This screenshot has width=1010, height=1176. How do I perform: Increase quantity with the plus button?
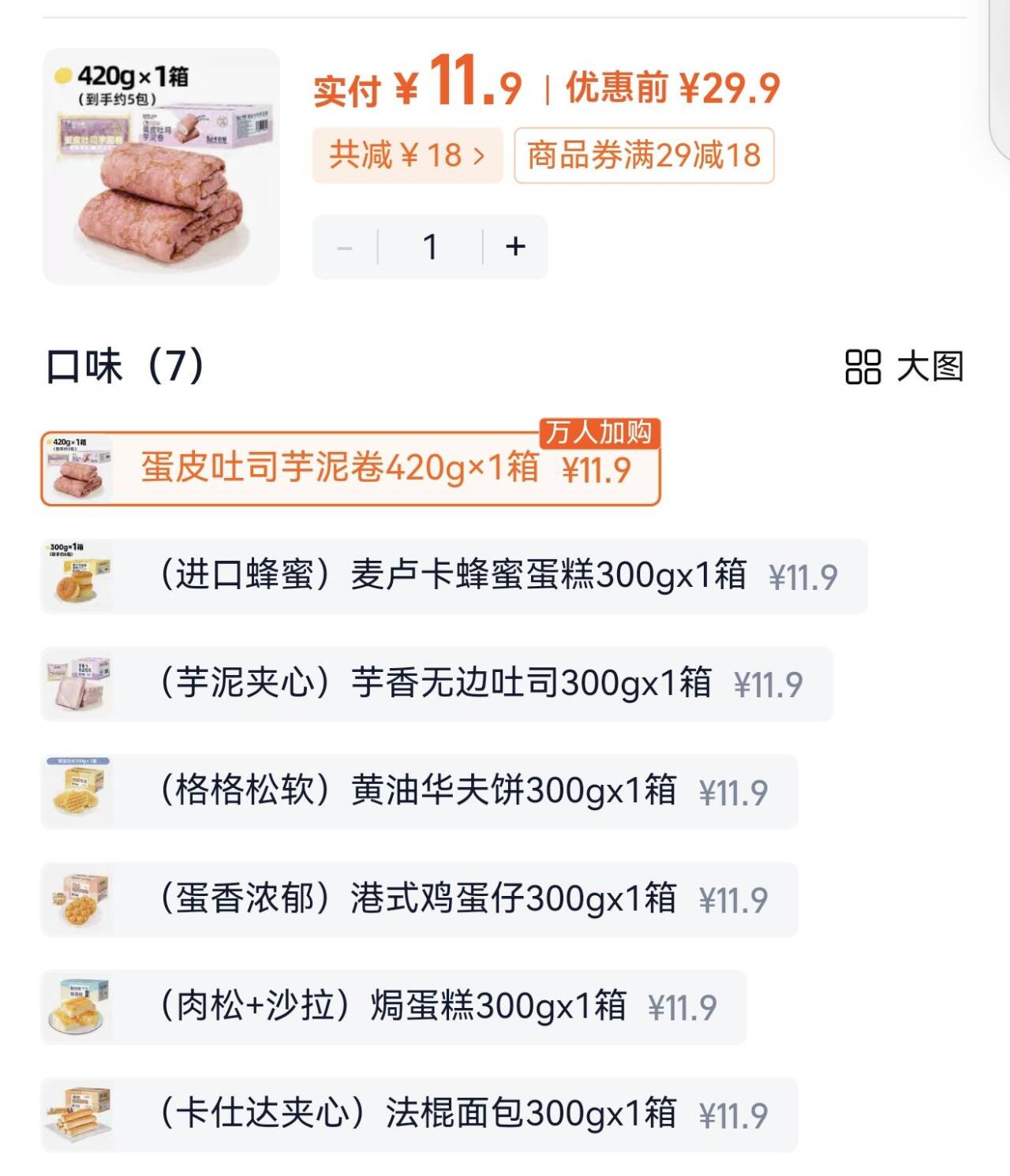coord(515,247)
